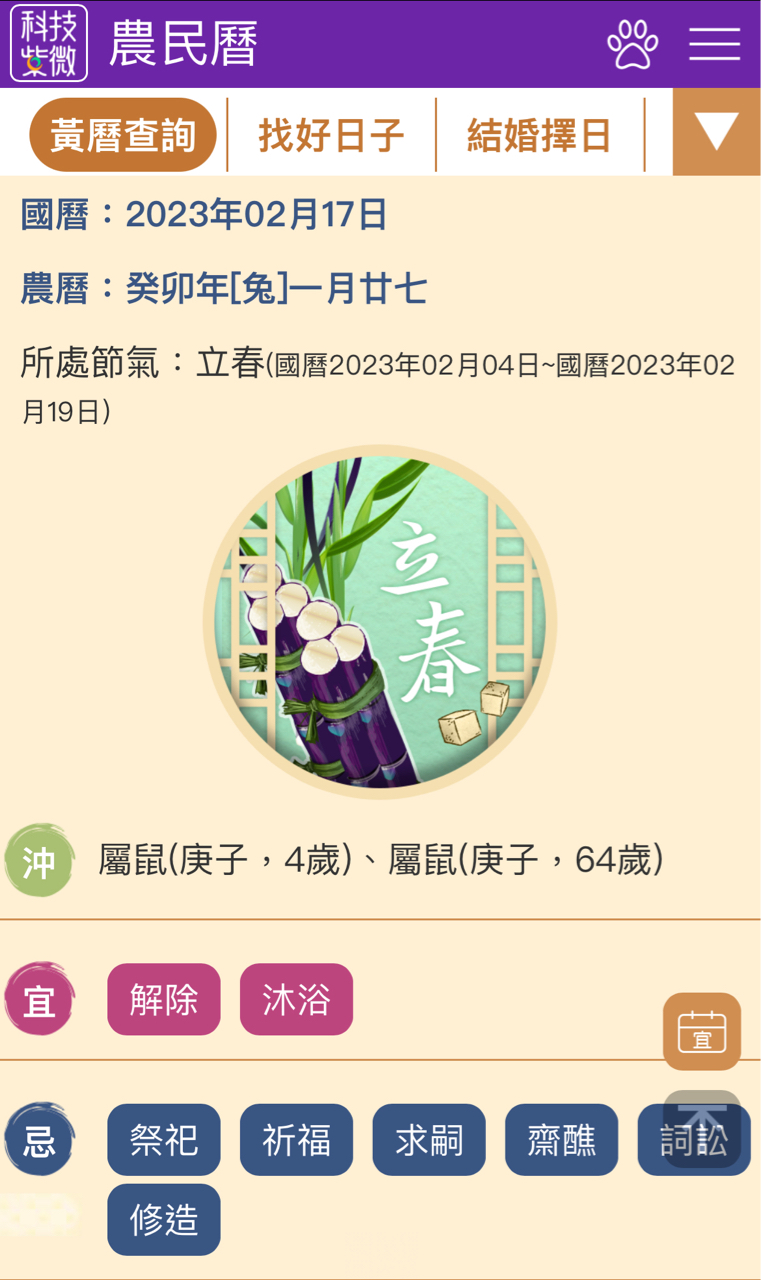The image size is (761, 1280).
Task: Switch to the 找好日子 tab
Action: [331, 135]
